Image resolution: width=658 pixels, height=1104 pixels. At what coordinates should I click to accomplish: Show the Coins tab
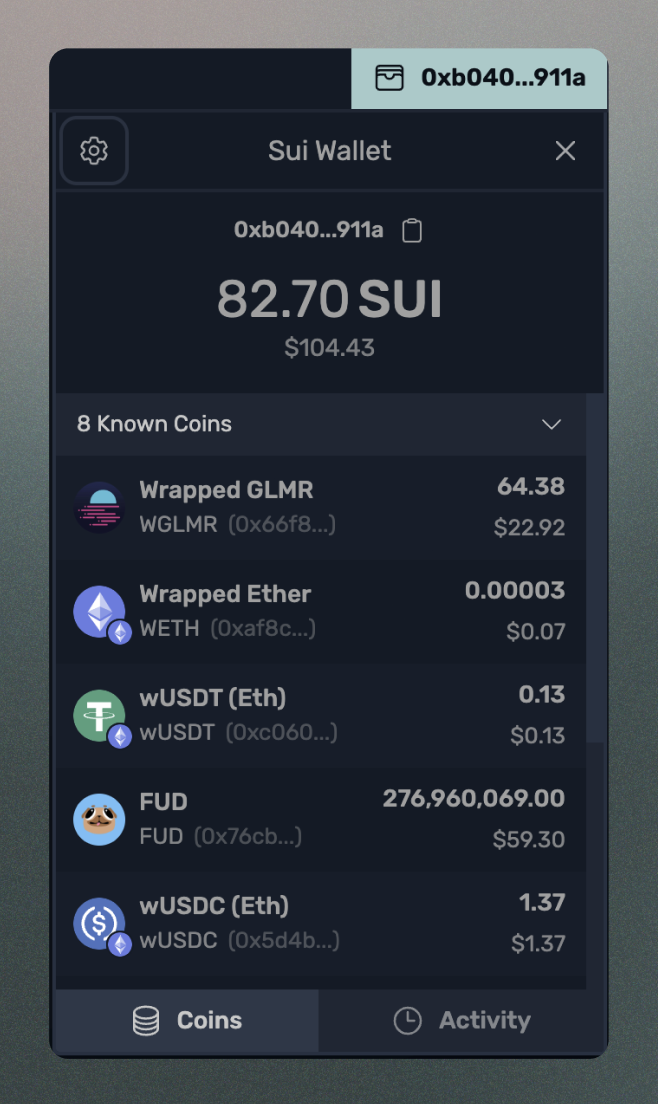[188, 1020]
